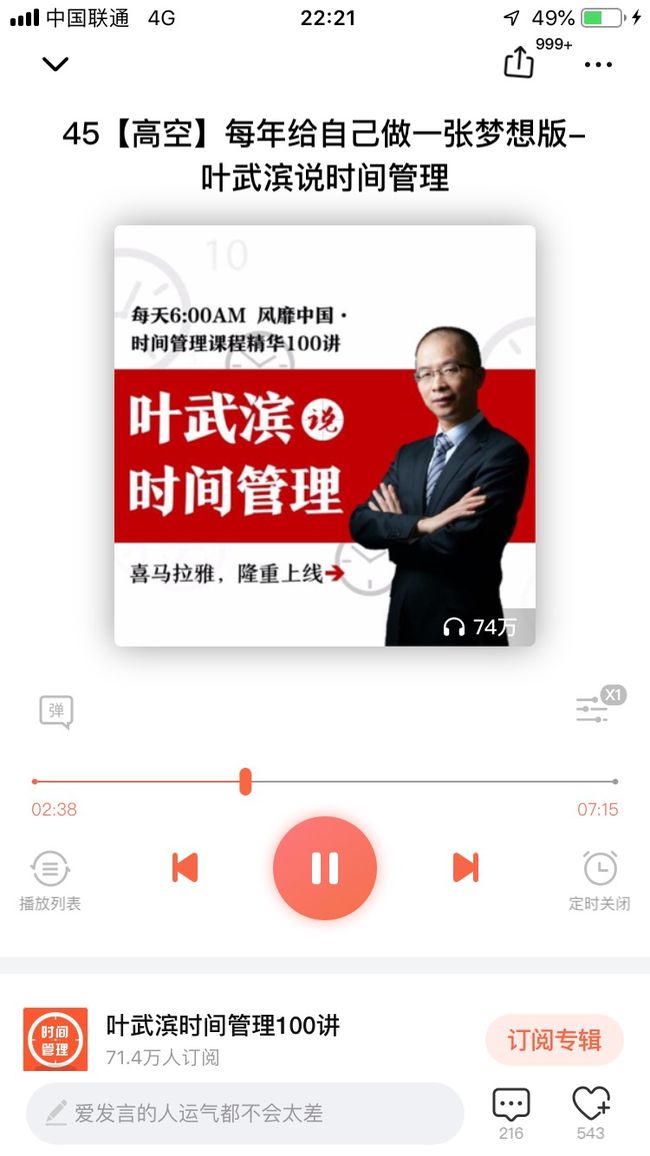Skip to the previous track
650x1156 pixels.
(184, 868)
